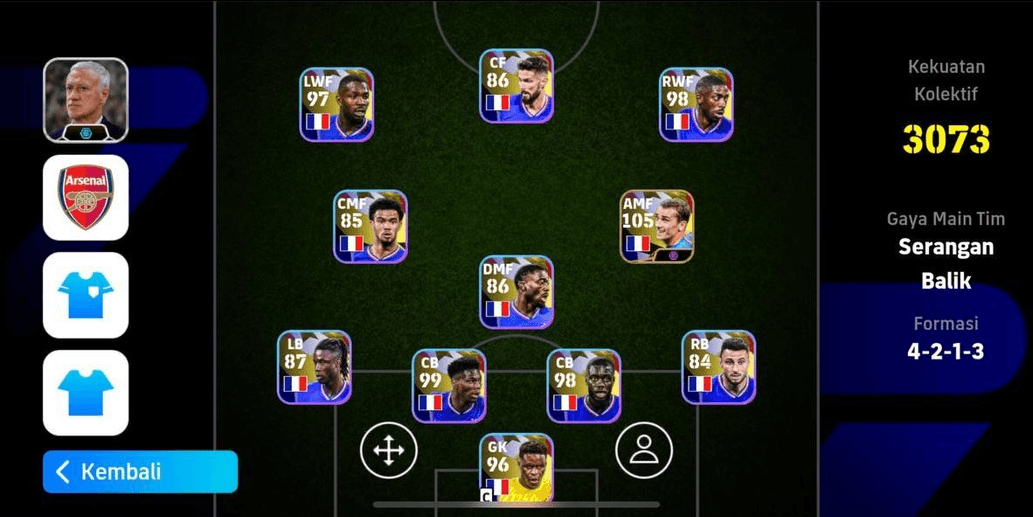1033x517 pixels.
Task: Select the GK 96 goalkeeper card
Action: pyautogui.click(x=516, y=466)
